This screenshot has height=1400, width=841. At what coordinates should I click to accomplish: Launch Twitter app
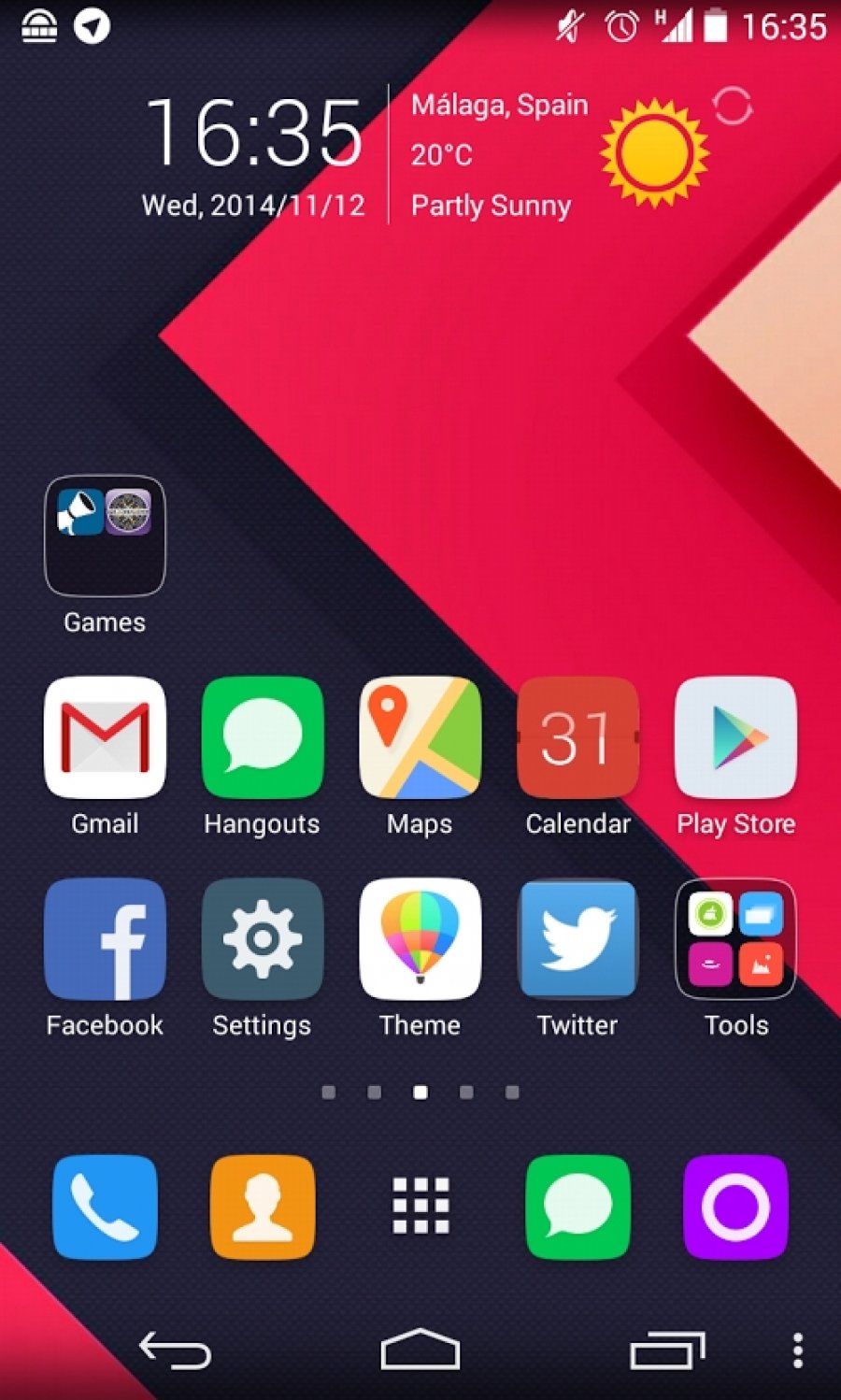(x=577, y=940)
